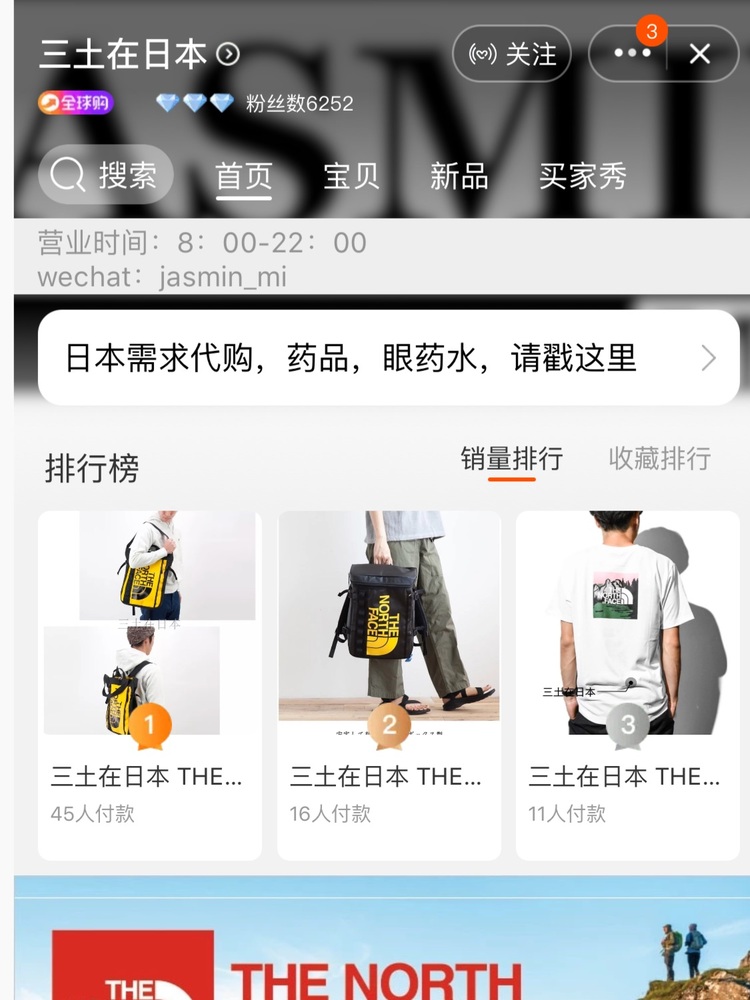Open shop details arrow beside 三土在日本
The image size is (750, 1000).
pos(229,54)
